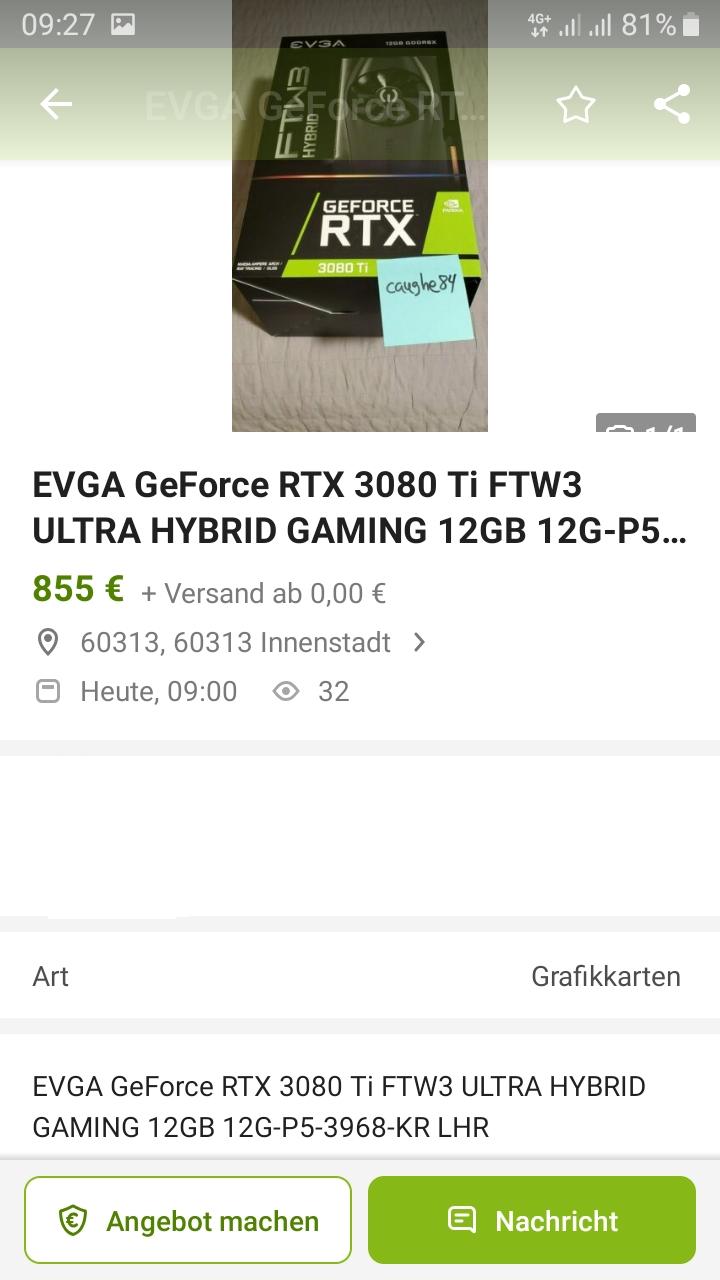
Task: Add this listing to favorites
Action: click(576, 104)
